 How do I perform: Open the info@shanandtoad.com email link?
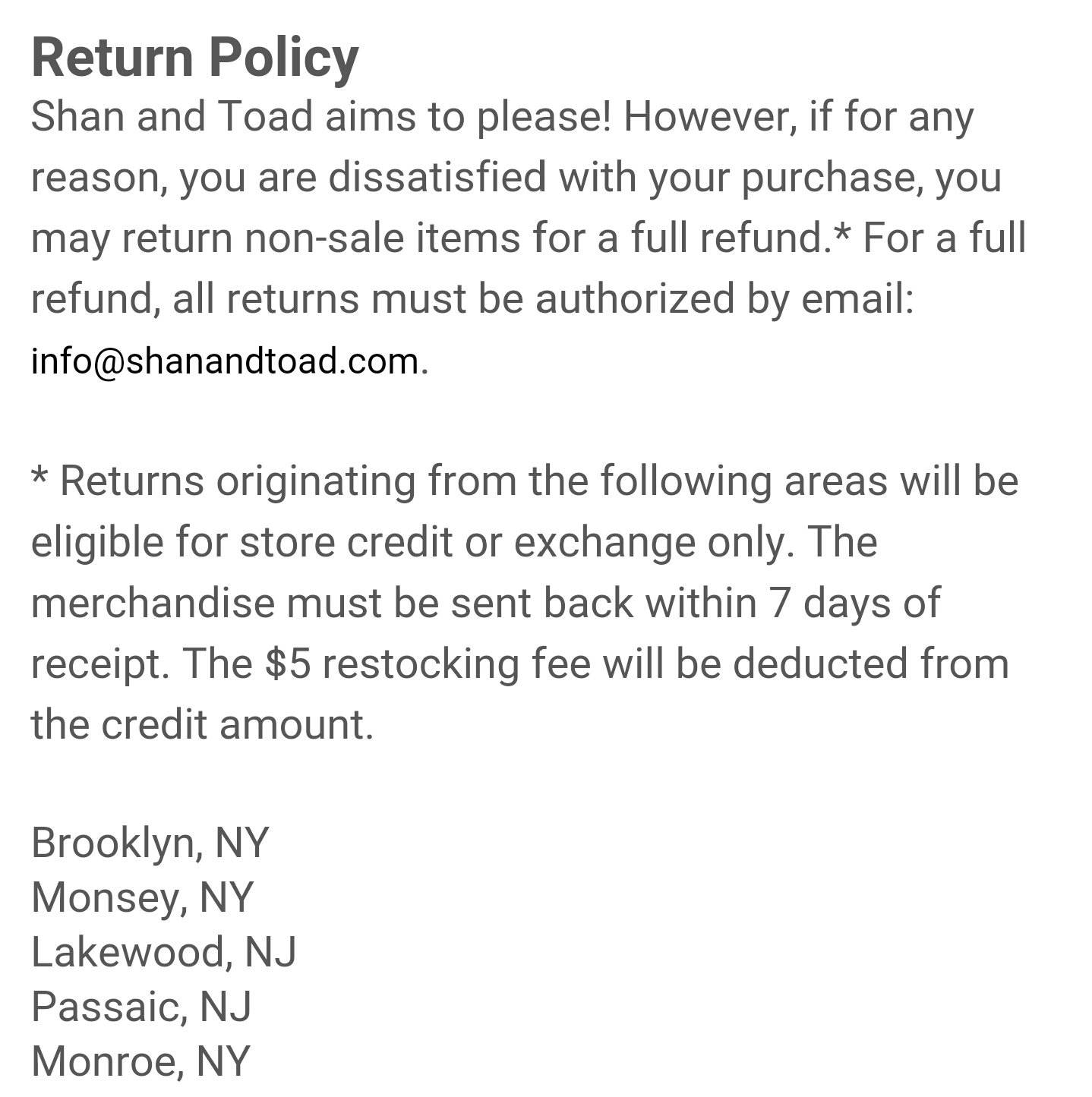(x=225, y=361)
